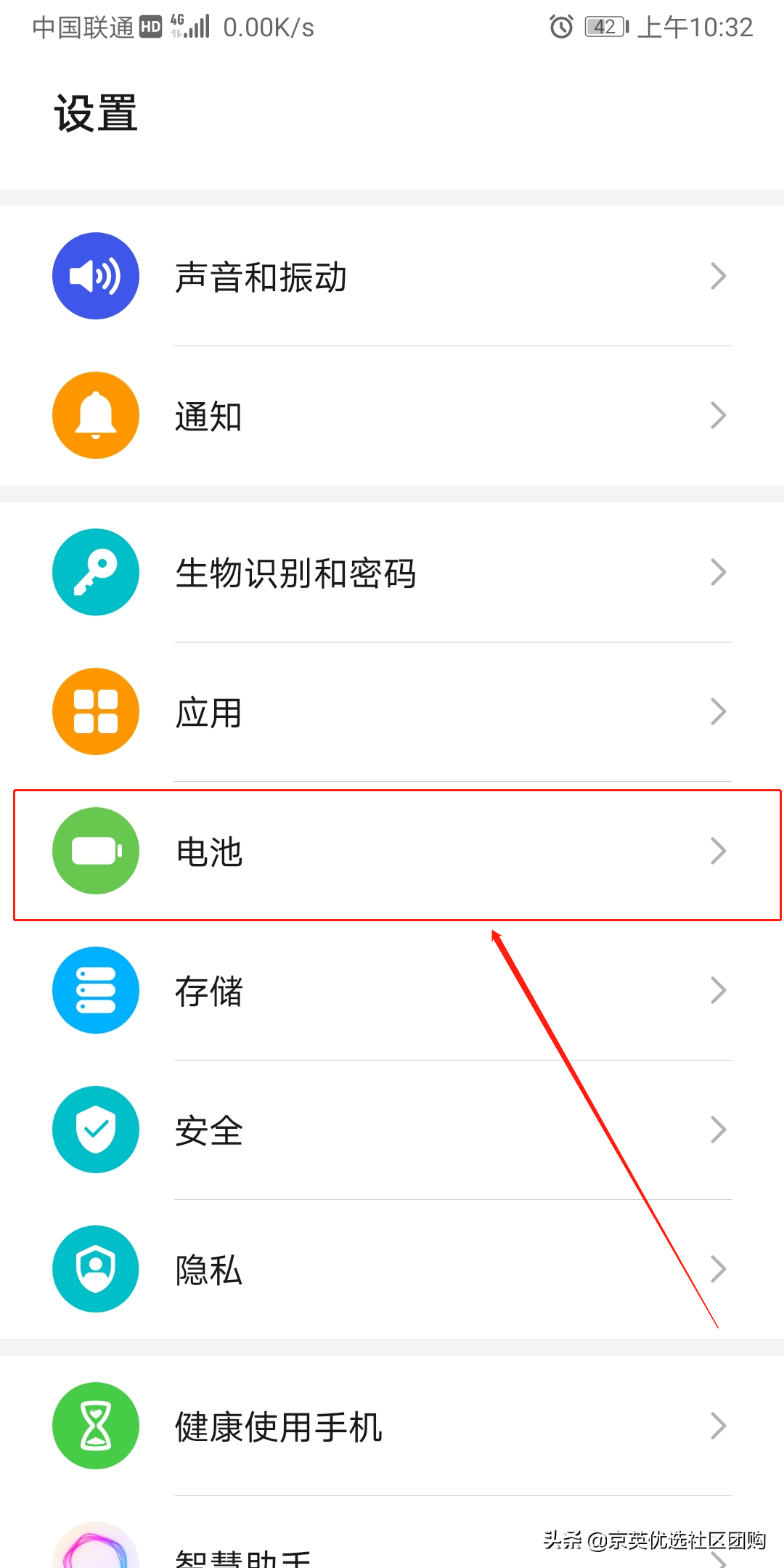The height and width of the screenshot is (1568, 784).
Task: Open 声音和振动 sound settings
Action: pos(392,276)
